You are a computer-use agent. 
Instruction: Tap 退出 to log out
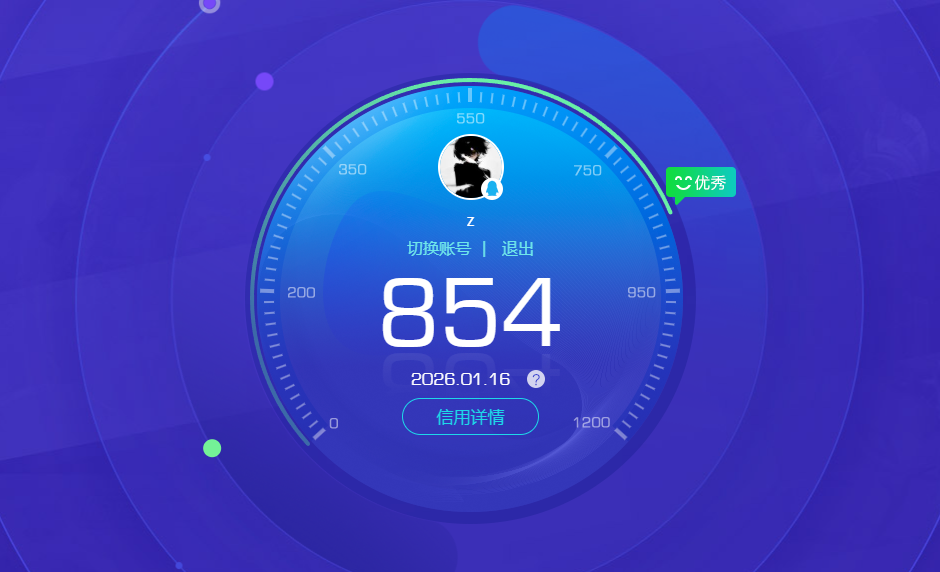pos(517,249)
